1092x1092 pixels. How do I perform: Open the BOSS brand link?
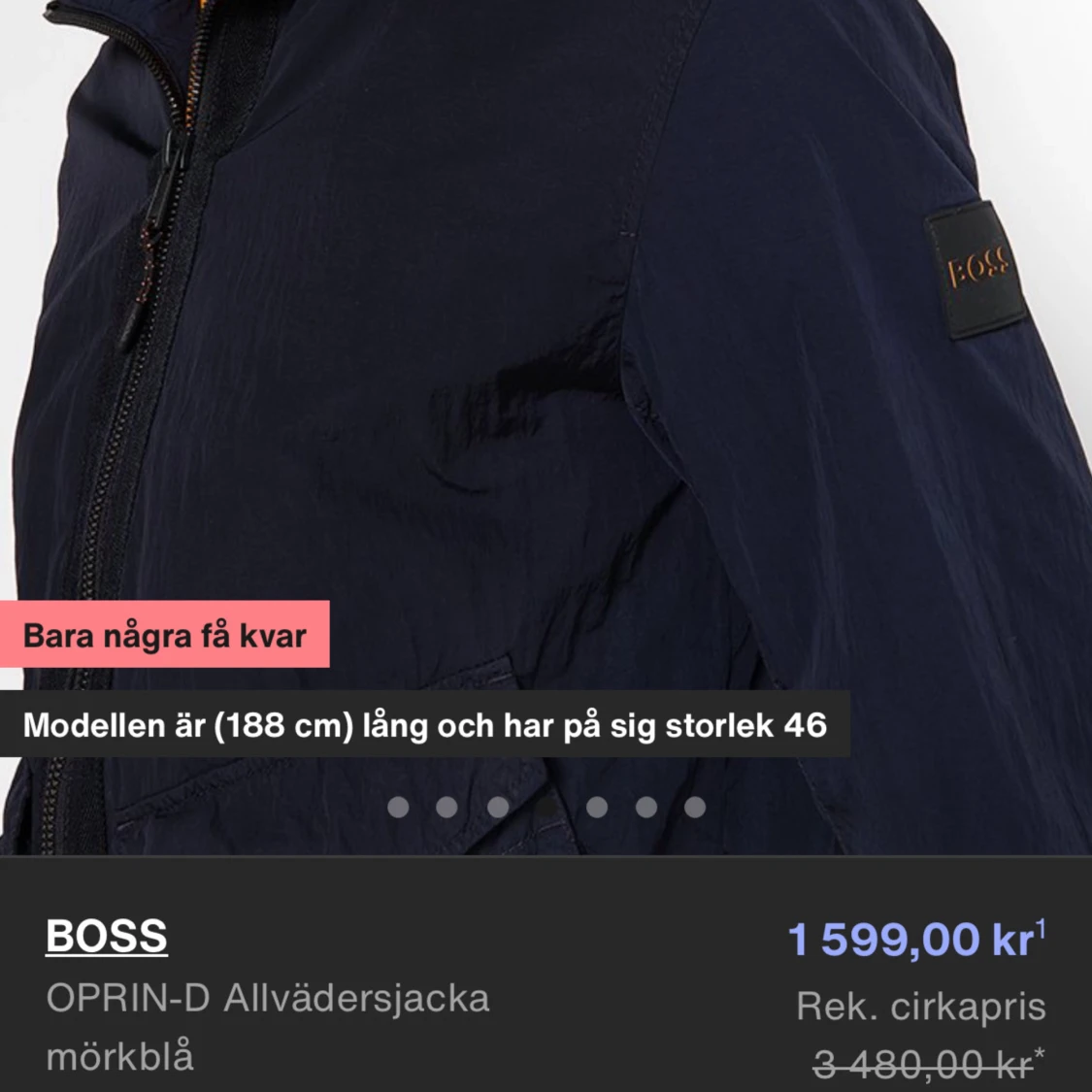pyautogui.click(x=107, y=937)
